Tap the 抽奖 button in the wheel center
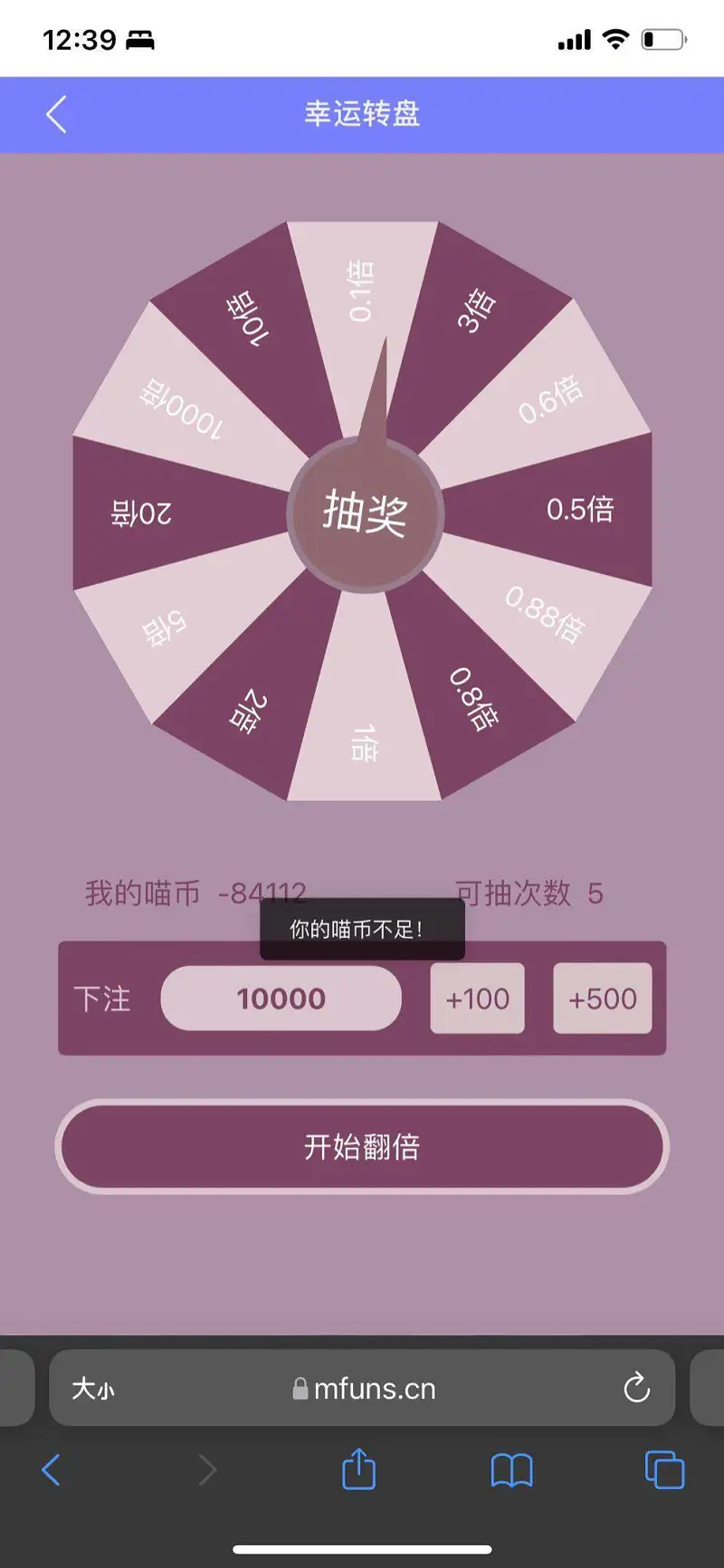 point(366,514)
